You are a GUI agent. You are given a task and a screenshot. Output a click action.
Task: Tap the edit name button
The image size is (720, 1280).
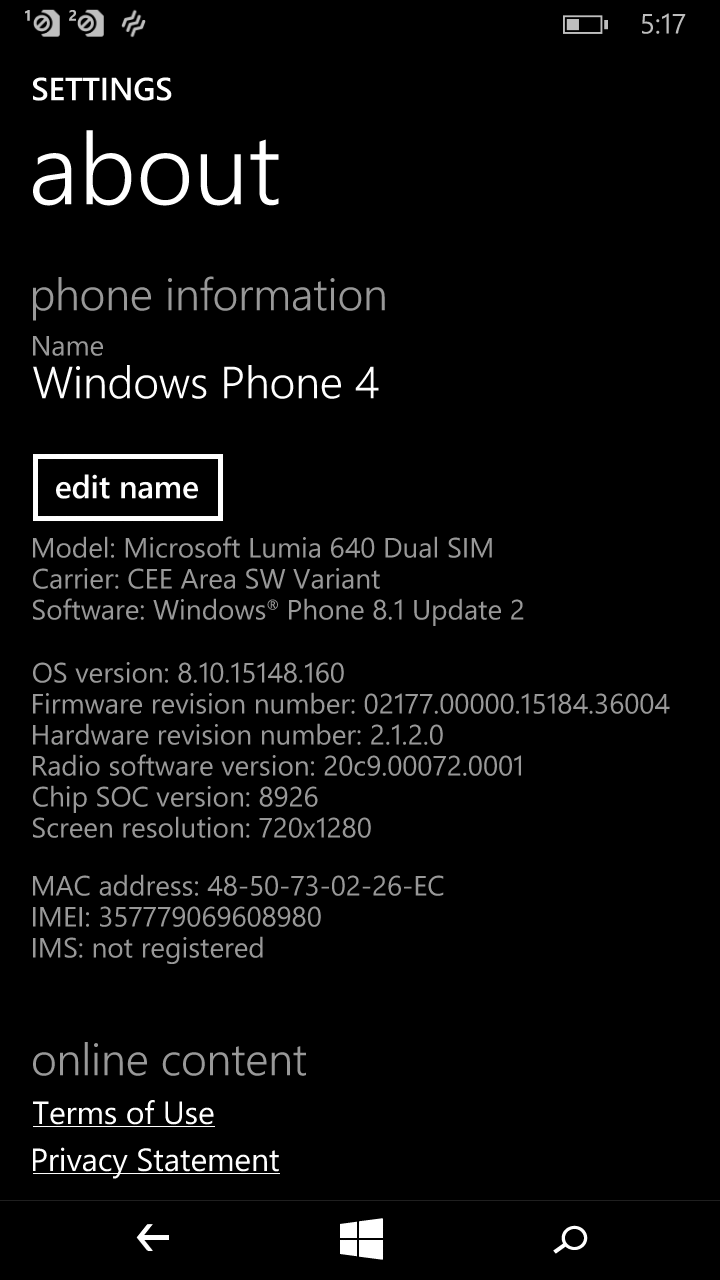point(127,488)
